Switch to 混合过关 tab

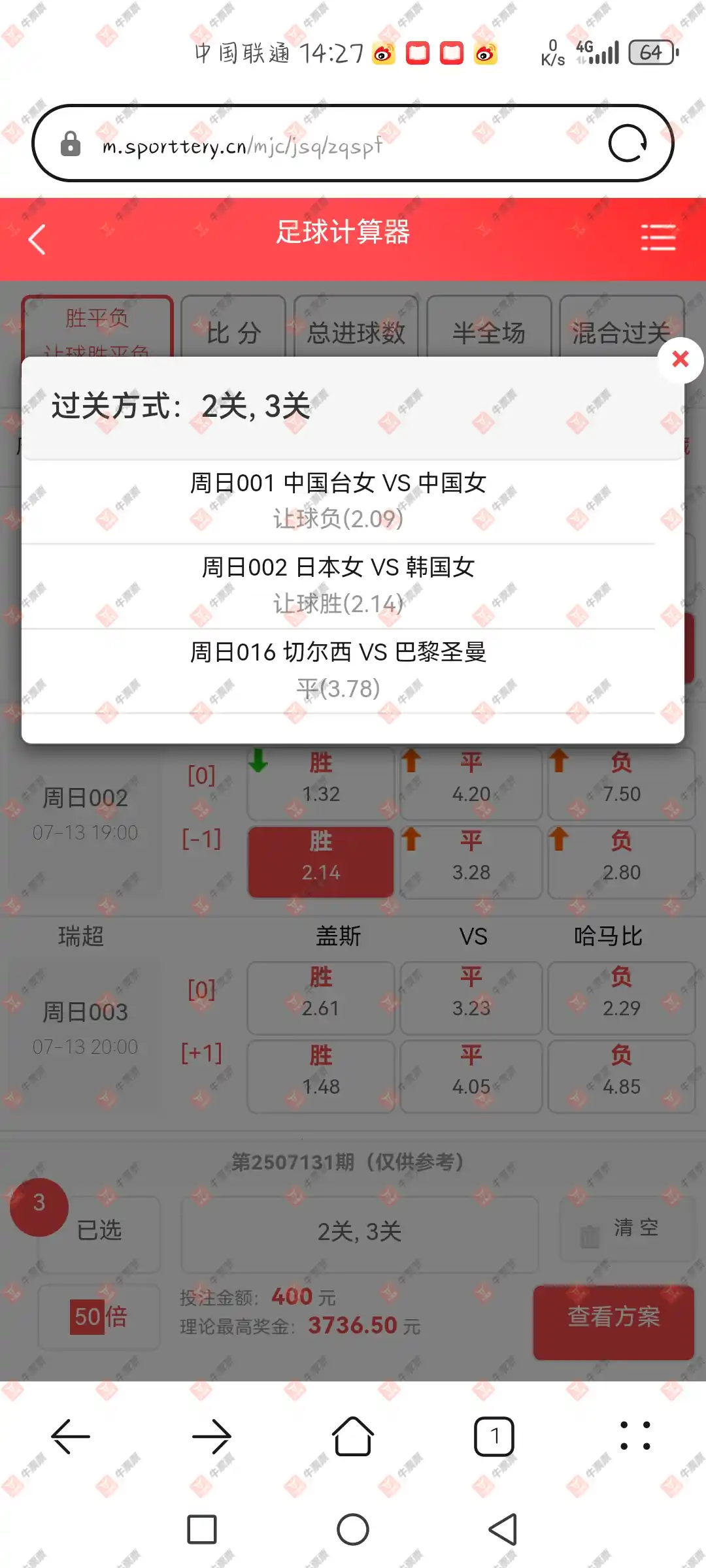click(621, 327)
